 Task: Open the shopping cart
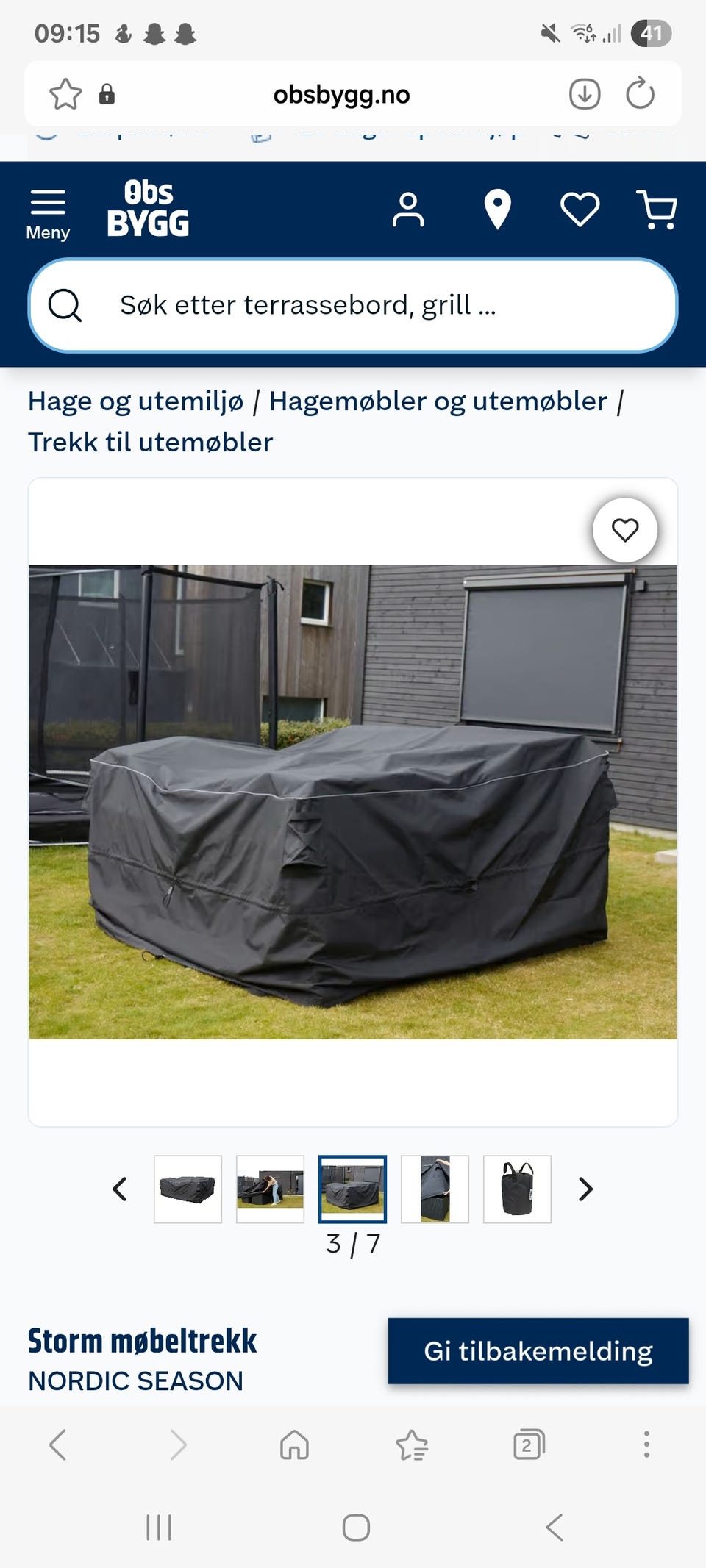click(657, 210)
